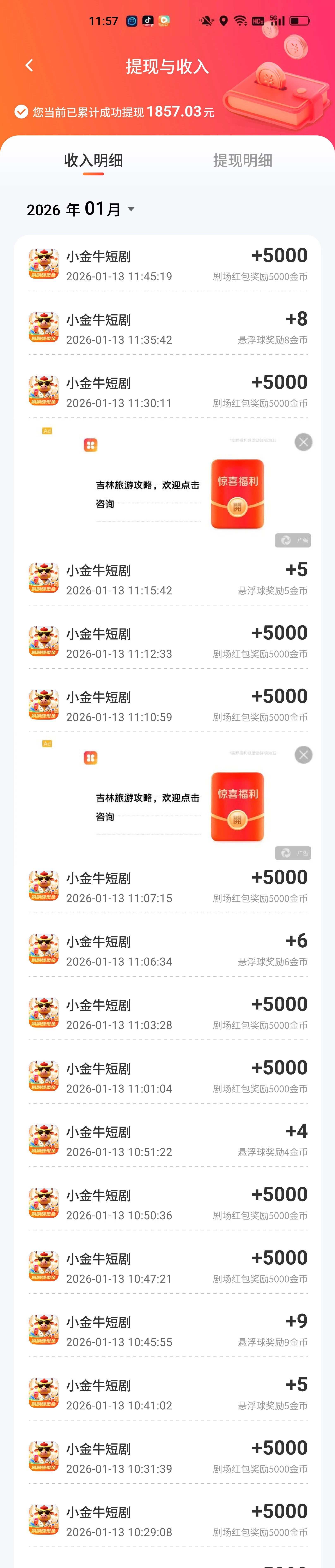Select the 收入明细 tab
The image size is (335, 1568).
click(94, 161)
